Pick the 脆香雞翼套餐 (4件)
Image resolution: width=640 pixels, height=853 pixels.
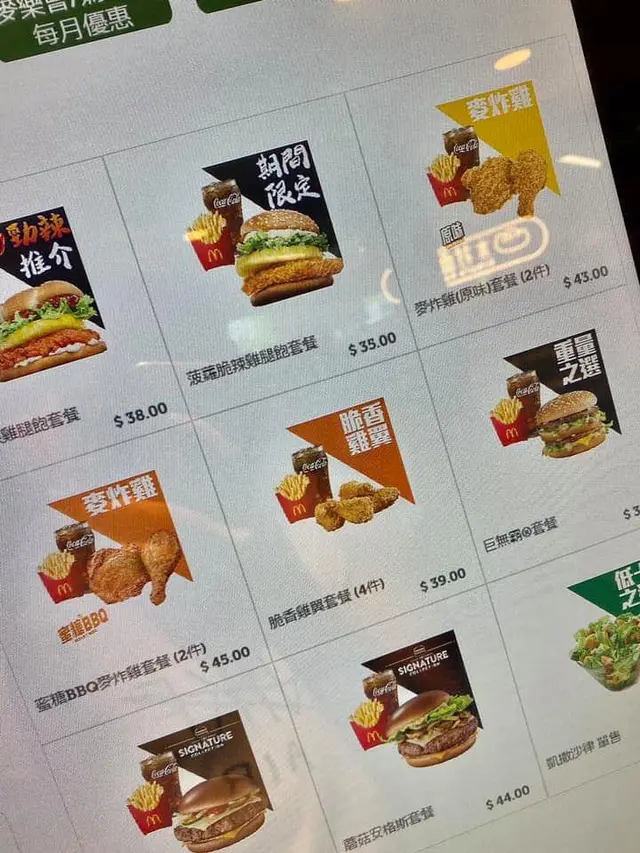[x=347, y=495]
